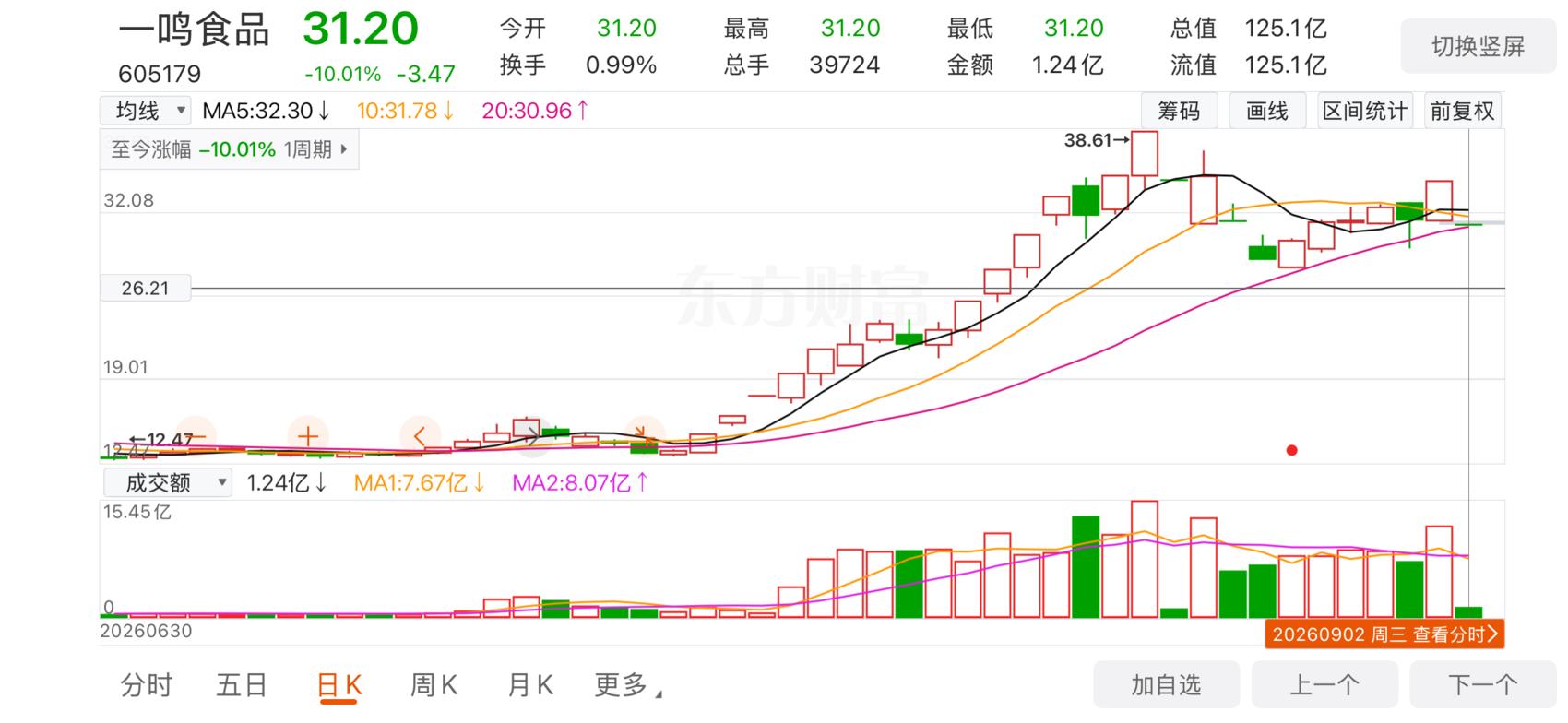
Task: Open the 筹码 chip distribution view
Action: [x=1179, y=111]
